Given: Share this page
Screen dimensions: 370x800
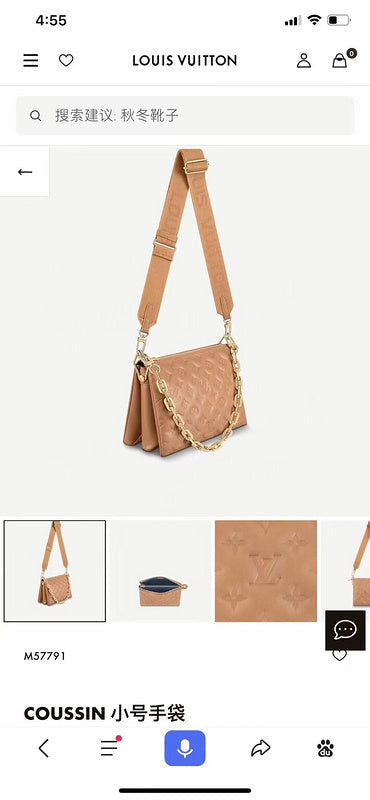Looking at the screenshot, I should (x=260, y=748).
